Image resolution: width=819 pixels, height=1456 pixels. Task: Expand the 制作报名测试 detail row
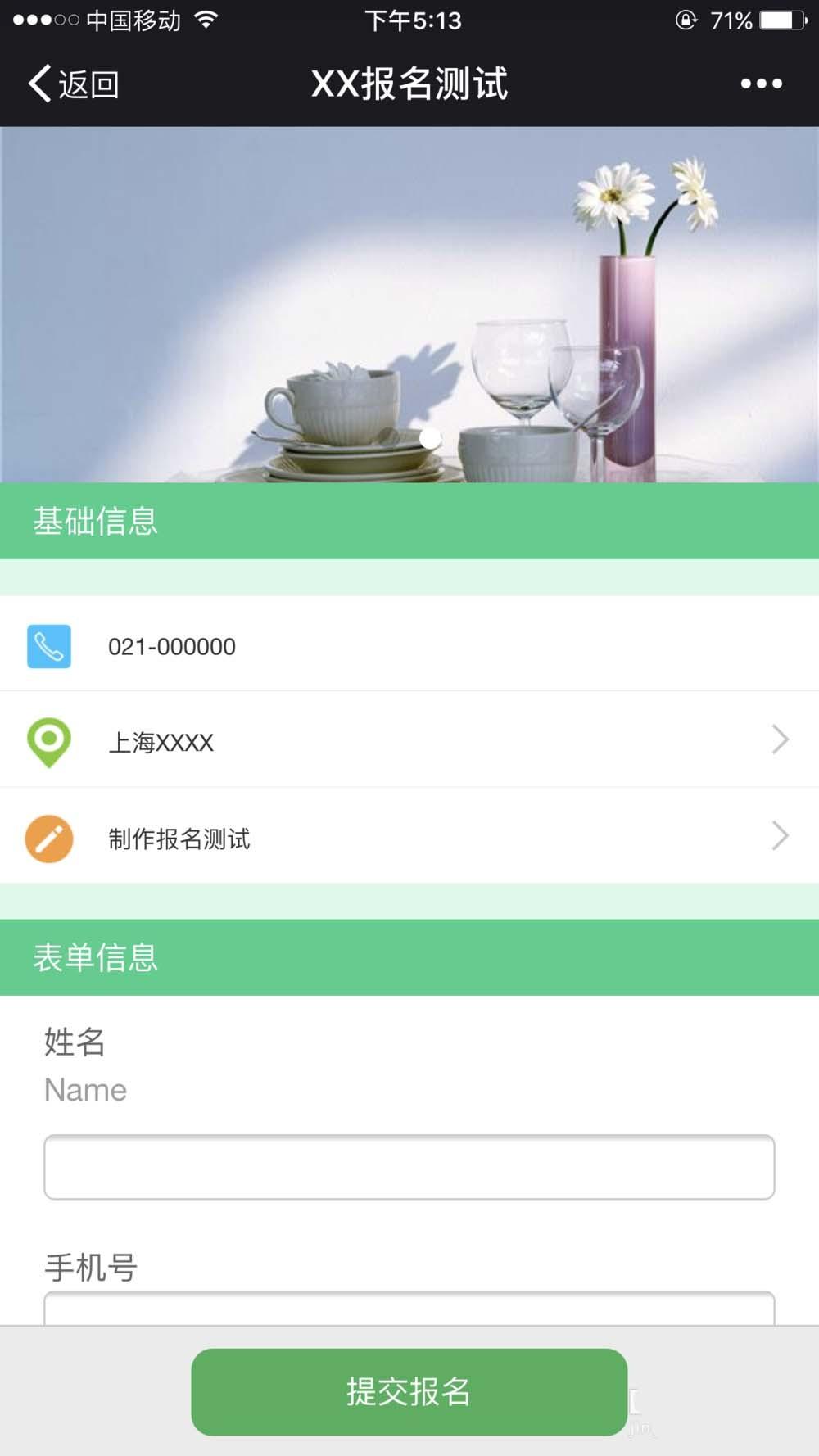coord(409,837)
